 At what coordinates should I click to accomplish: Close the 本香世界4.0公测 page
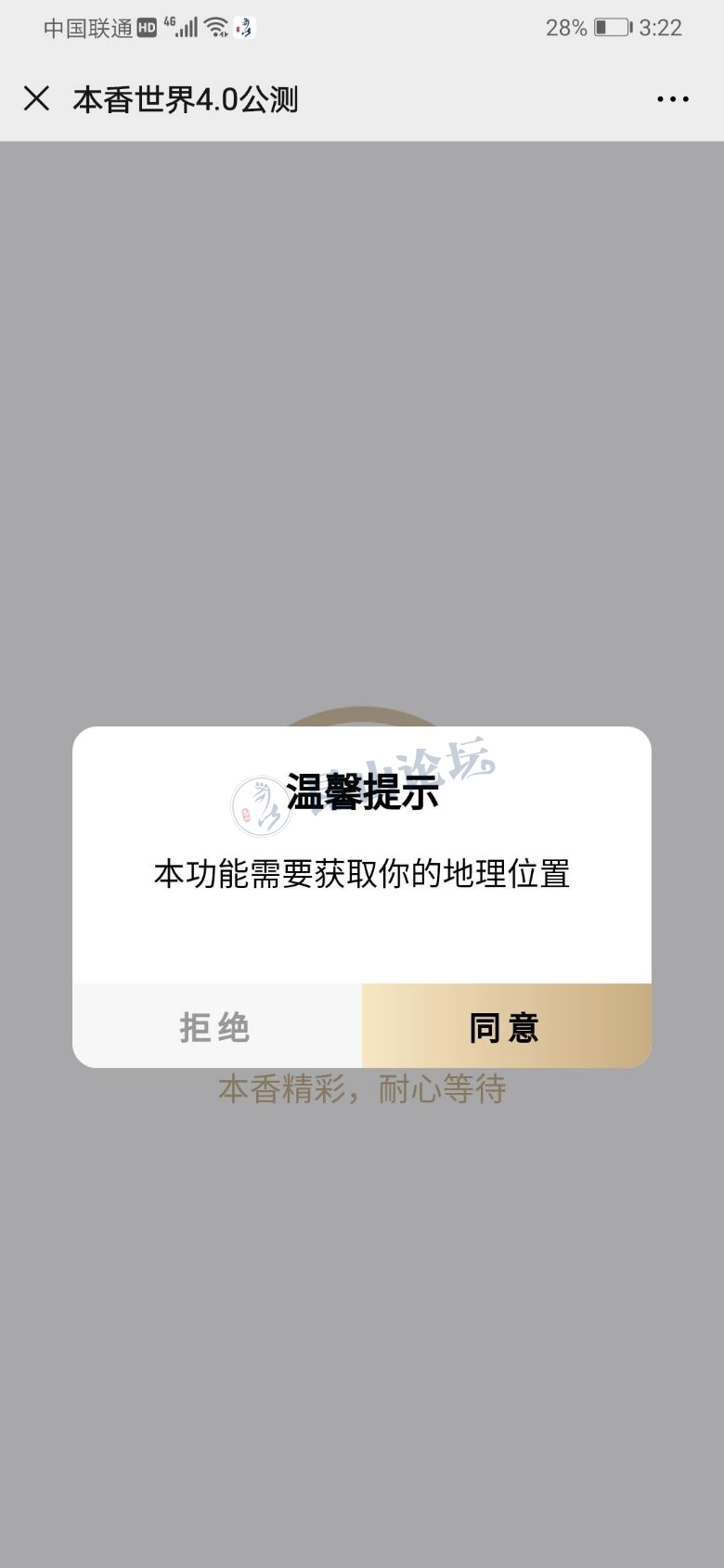36,98
